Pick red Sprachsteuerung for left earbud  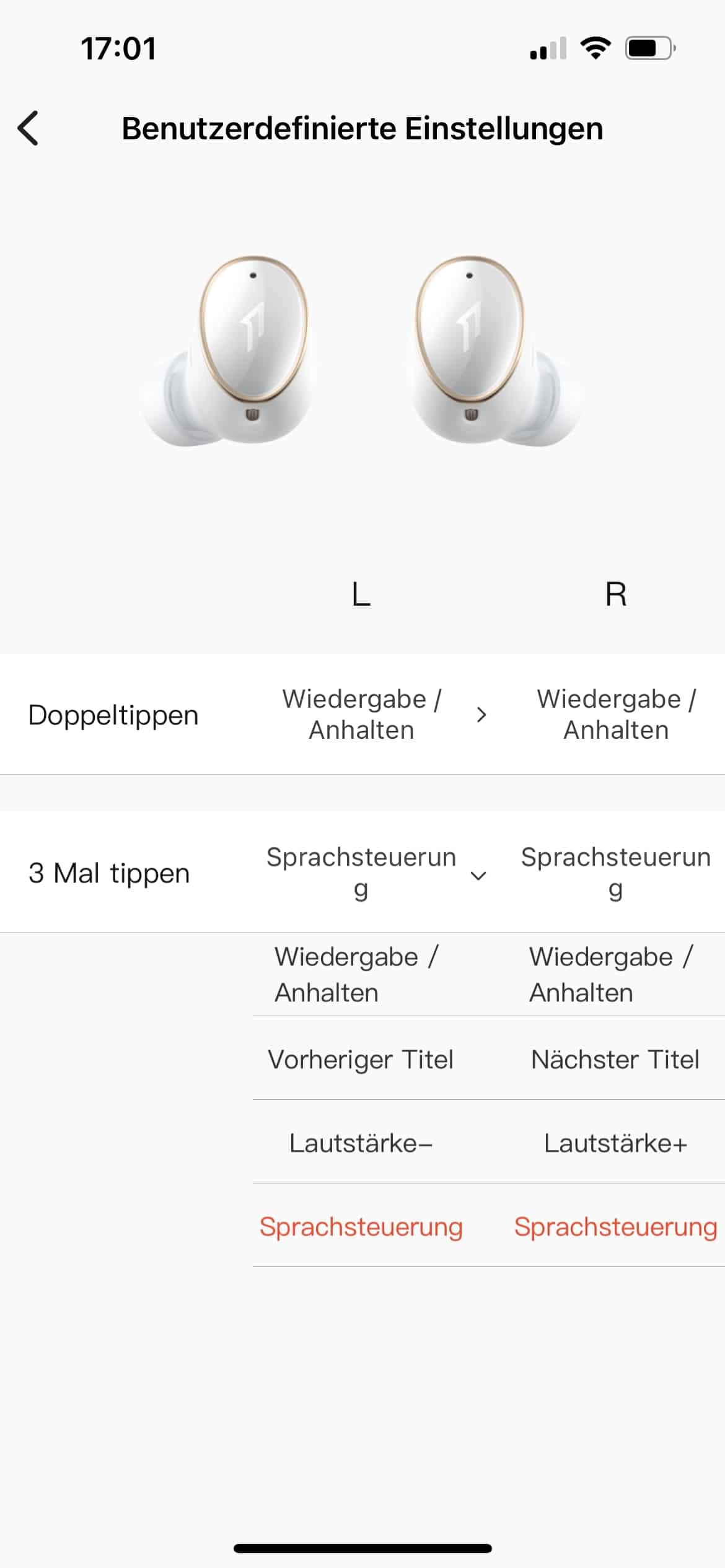pyautogui.click(x=361, y=1227)
